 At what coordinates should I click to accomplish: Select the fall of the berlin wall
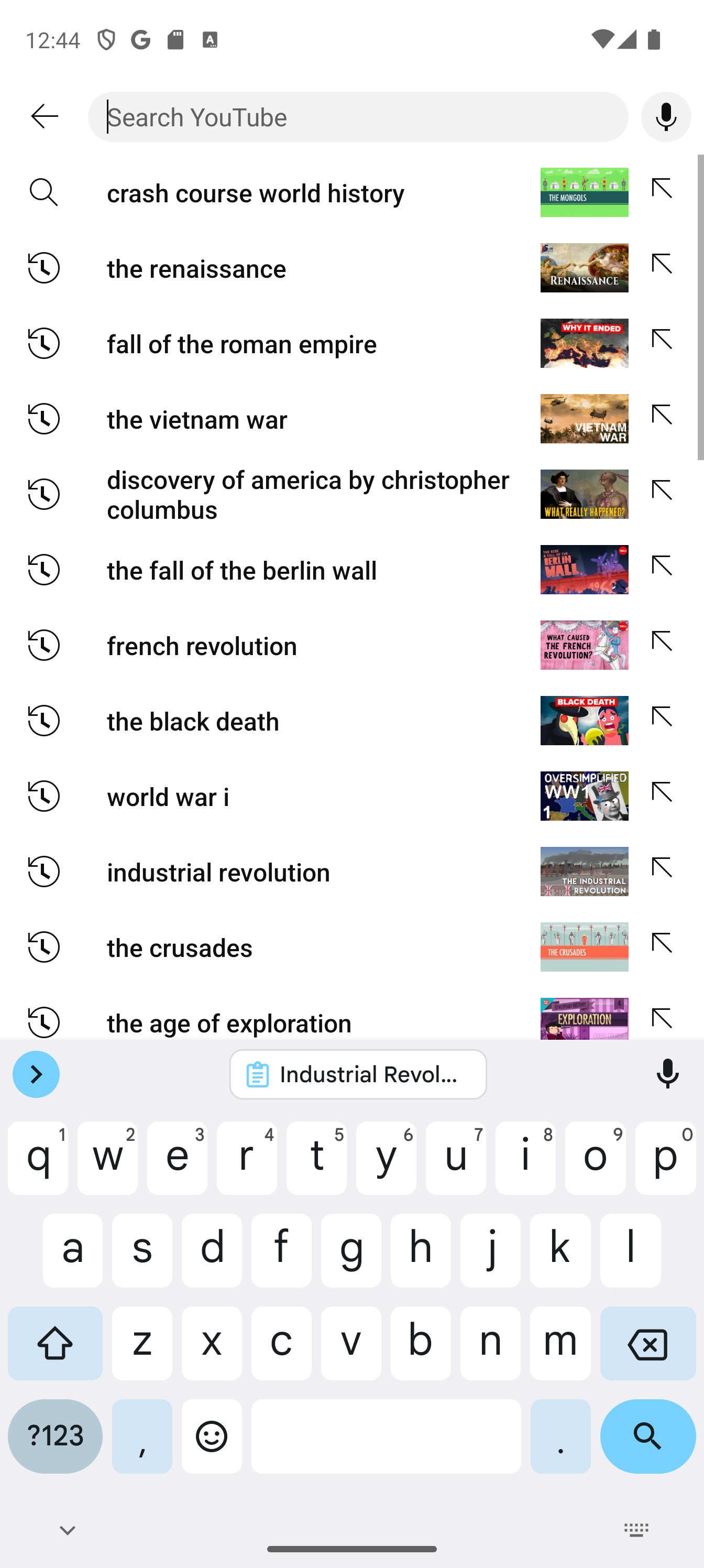click(x=268, y=570)
